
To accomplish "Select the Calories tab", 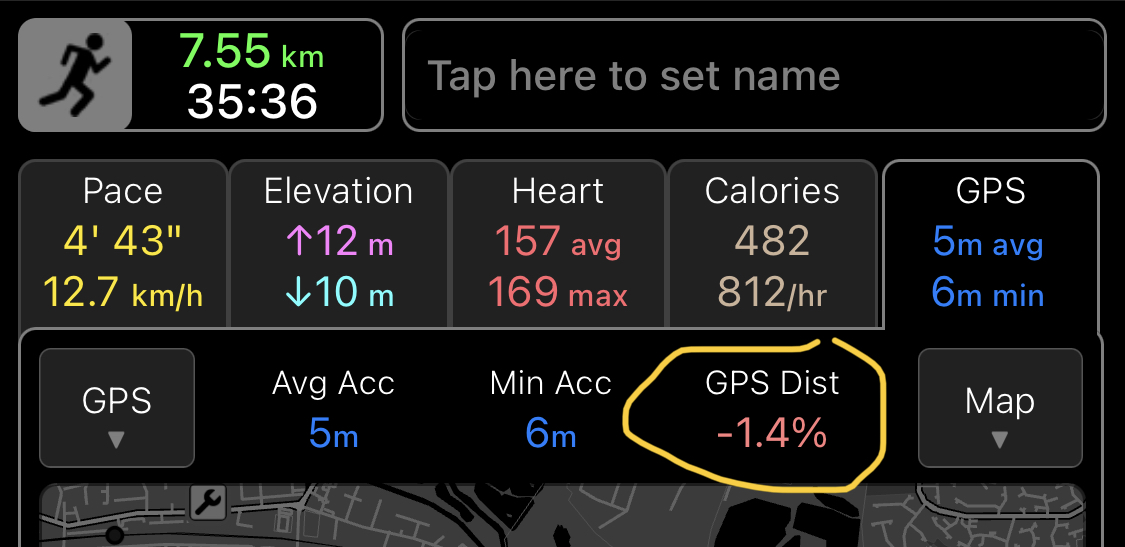I will (772, 243).
